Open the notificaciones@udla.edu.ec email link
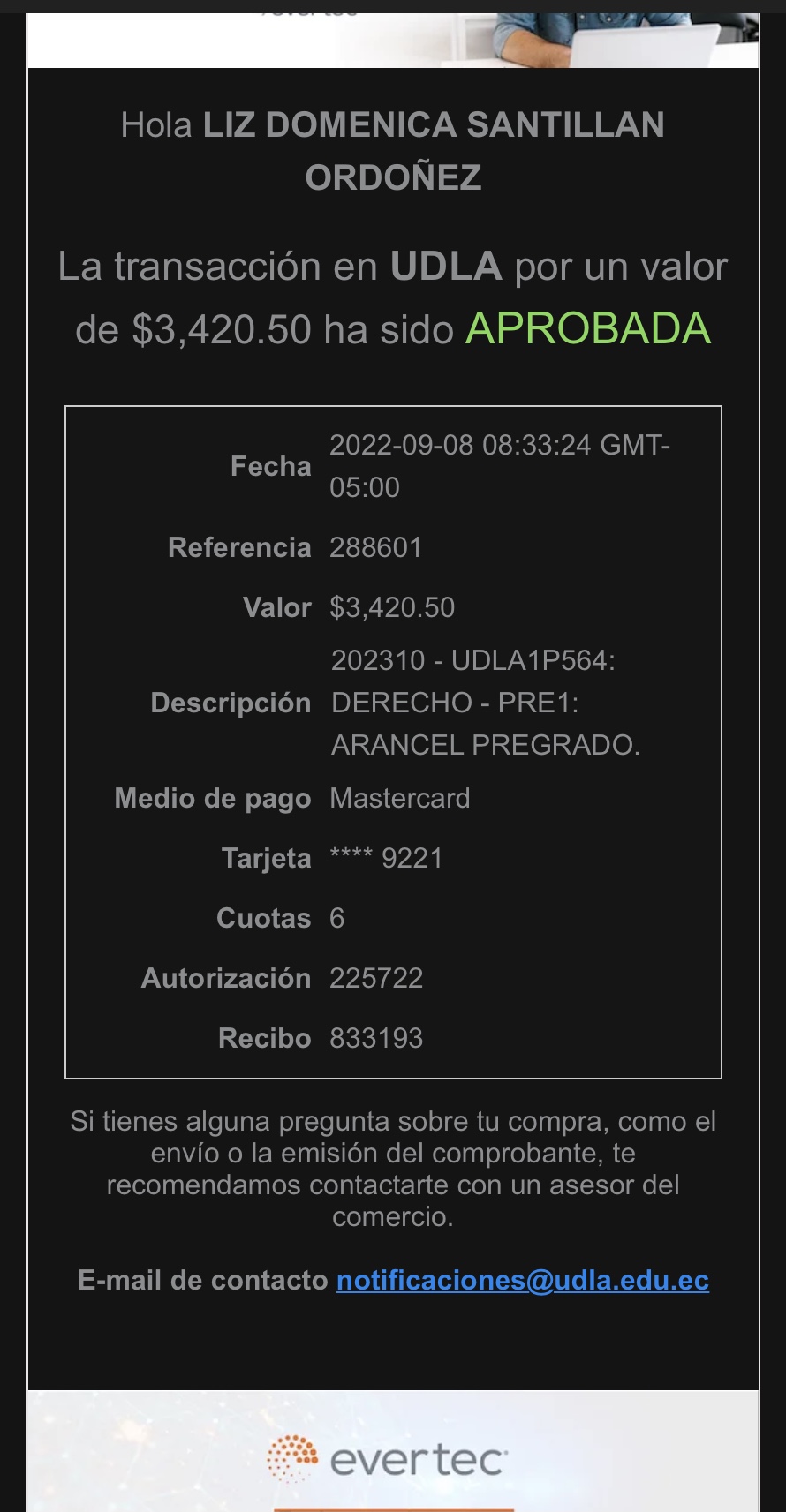 pos(522,1280)
